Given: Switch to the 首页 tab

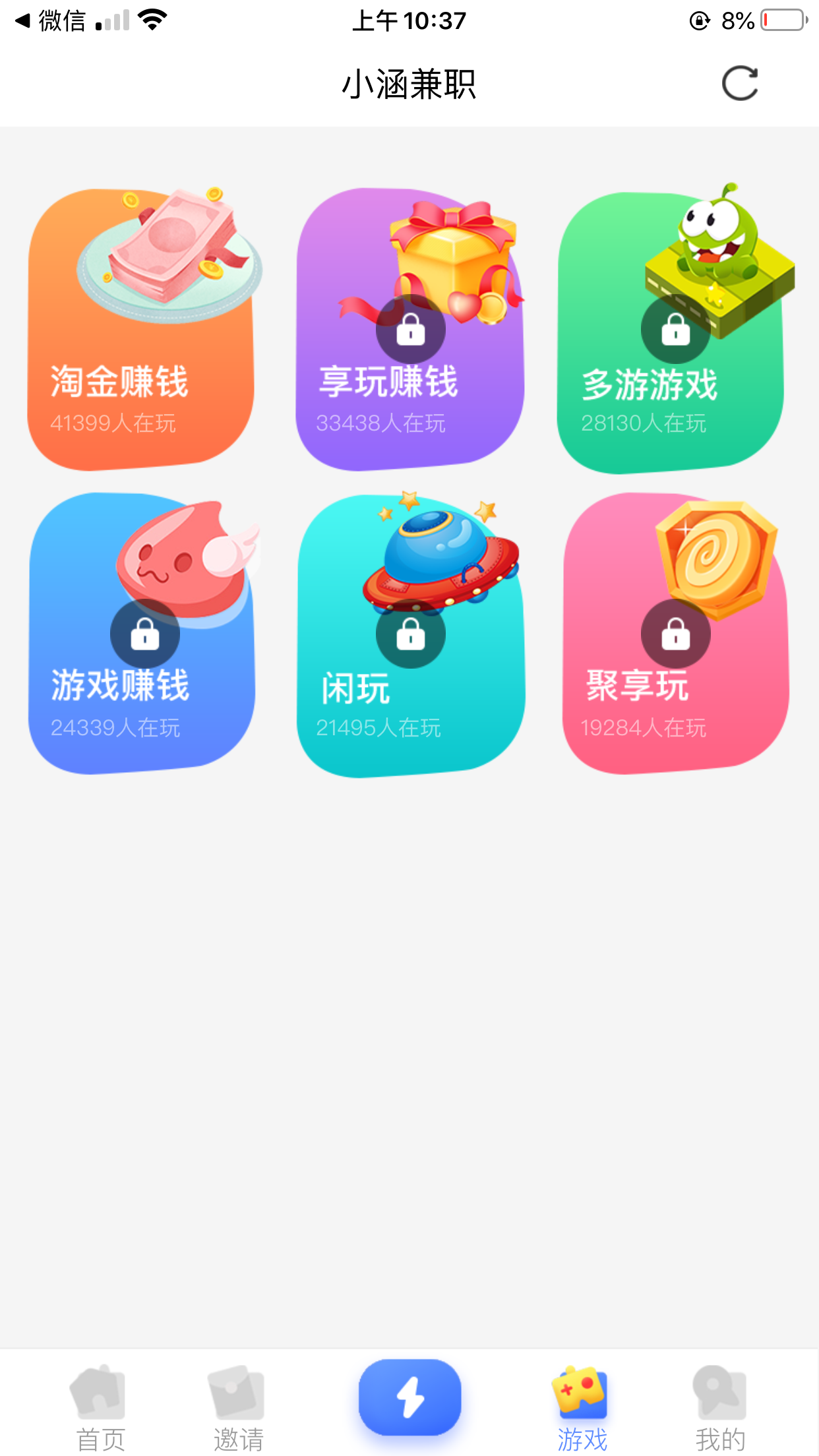Looking at the screenshot, I should 100,1409.
